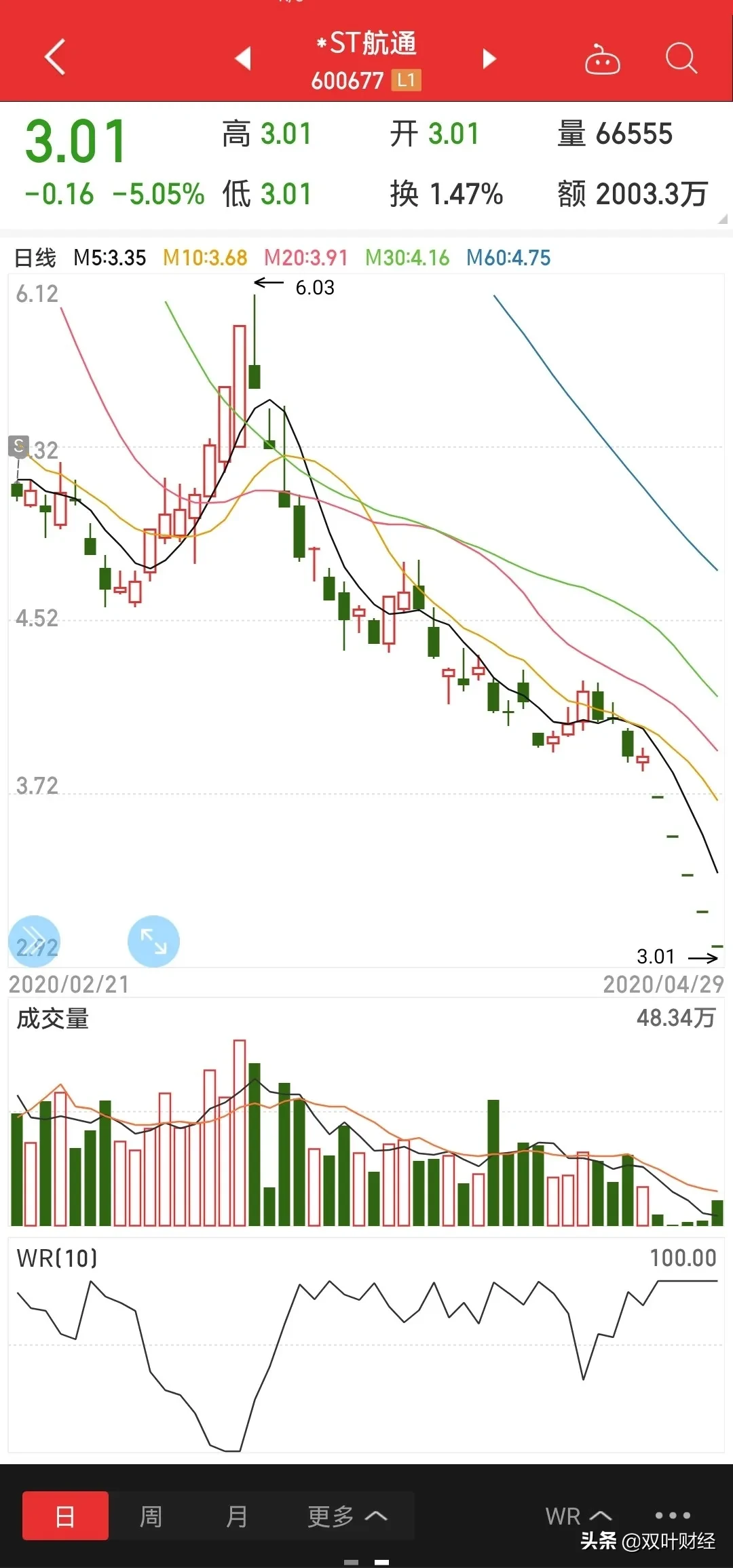Switch to the previous stock
The height and width of the screenshot is (1568, 733).
coord(243,58)
